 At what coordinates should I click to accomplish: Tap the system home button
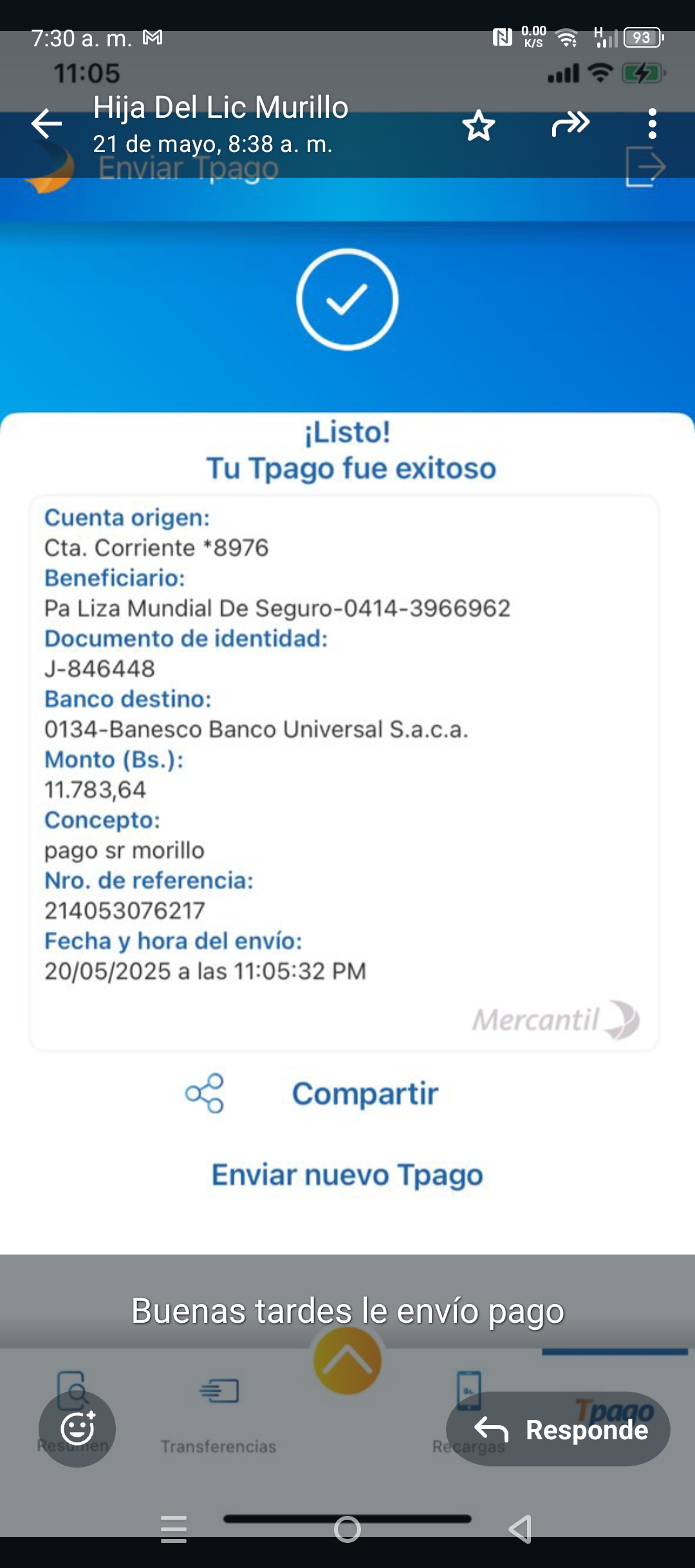pyautogui.click(x=347, y=1529)
